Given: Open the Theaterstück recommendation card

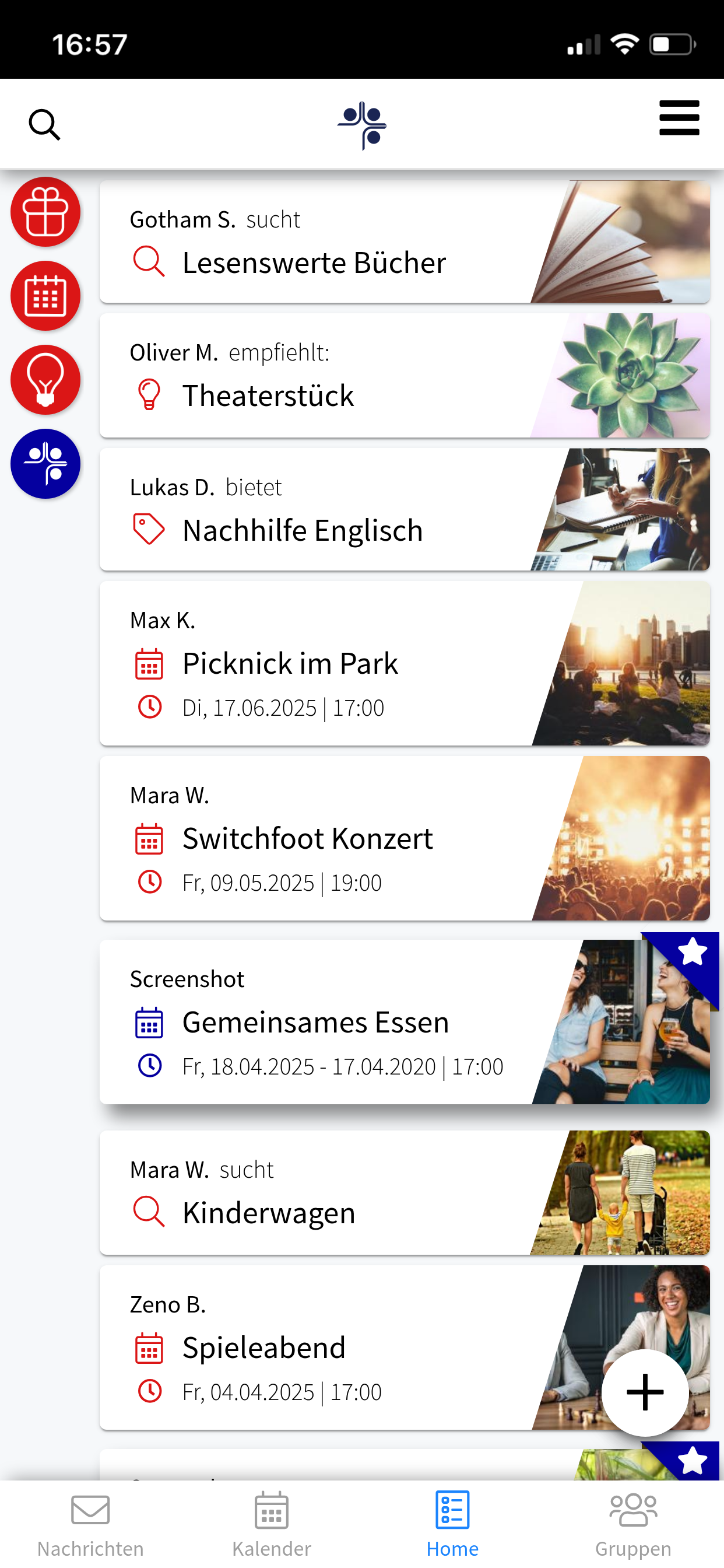Looking at the screenshot, I should (405, 375).
